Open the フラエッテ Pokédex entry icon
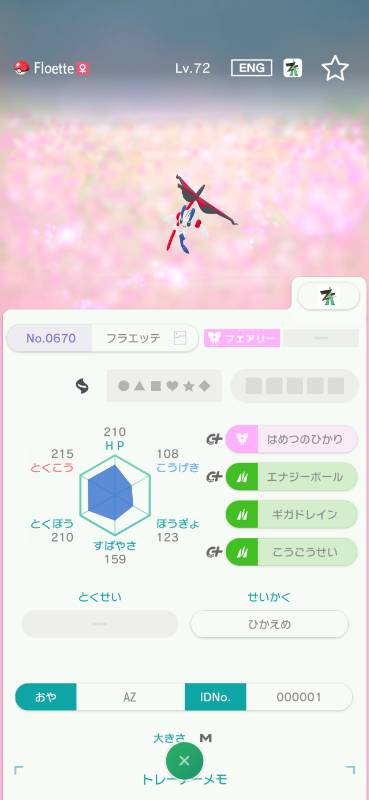369x800 pixels. [x=180, y=338]
